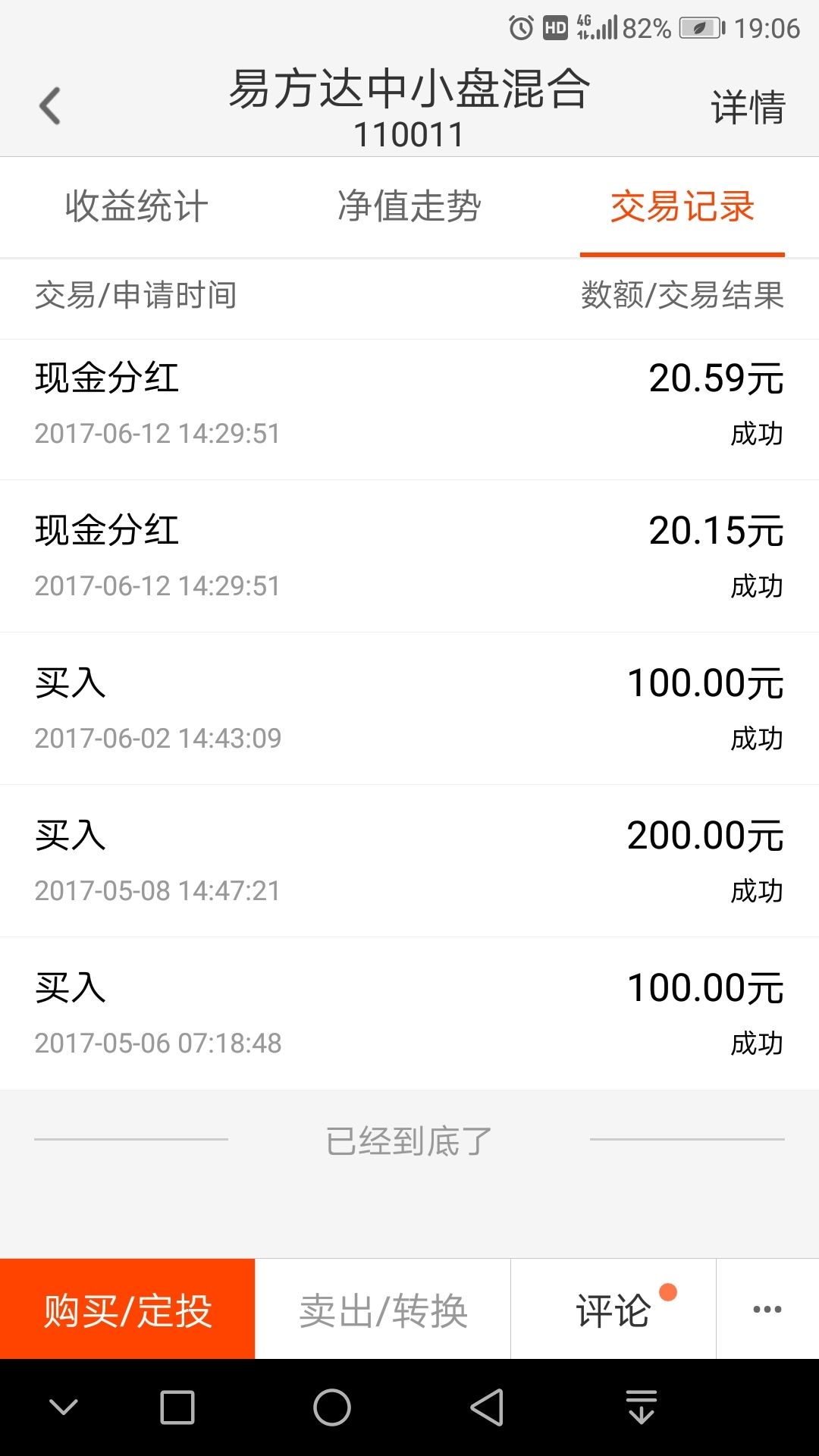This screenshot has width=819, height=1456.
Task: Open the recent apps square button
Action: click(x=177, y=1408)
